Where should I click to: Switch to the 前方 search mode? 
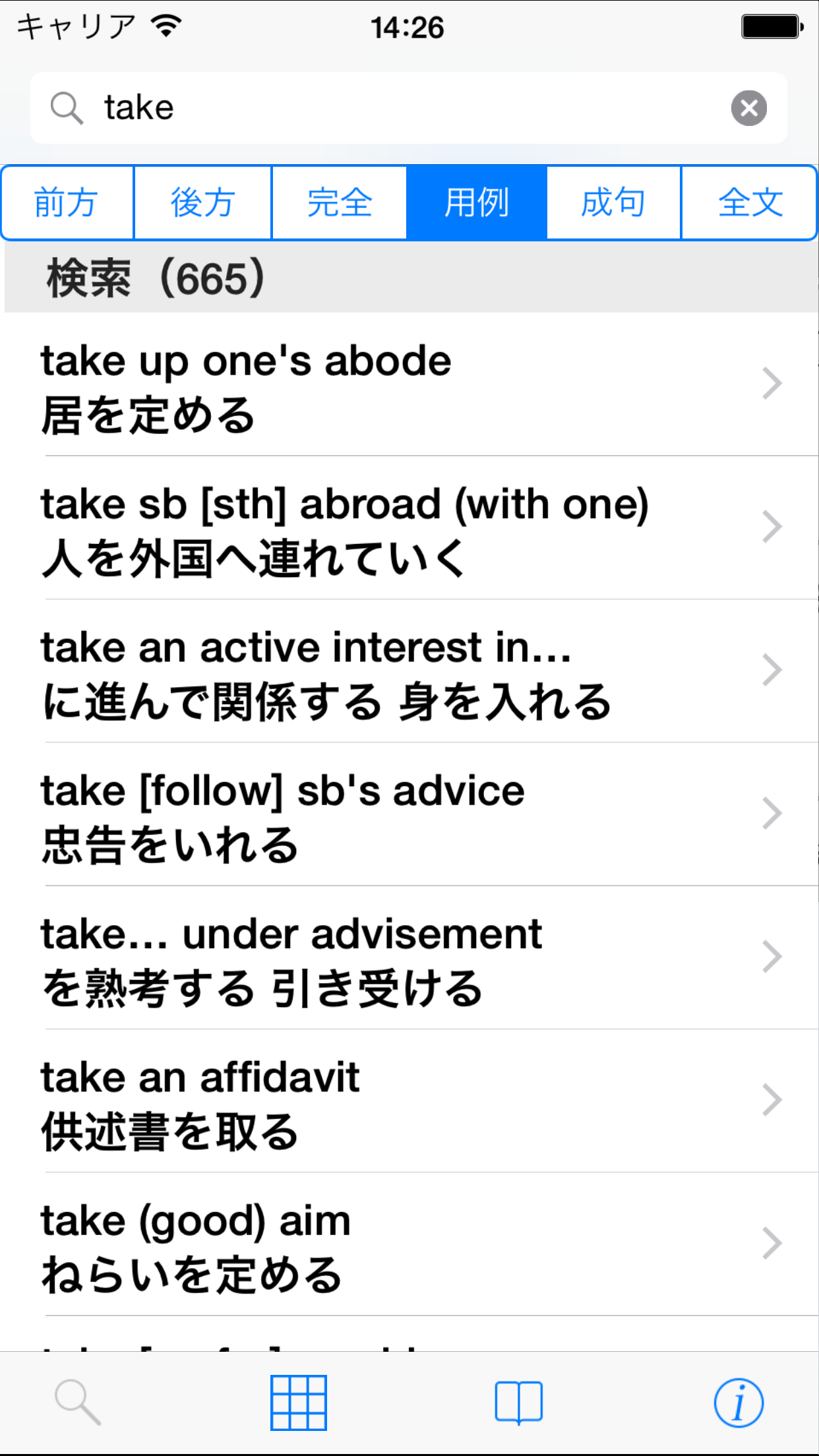coord(68,202)
